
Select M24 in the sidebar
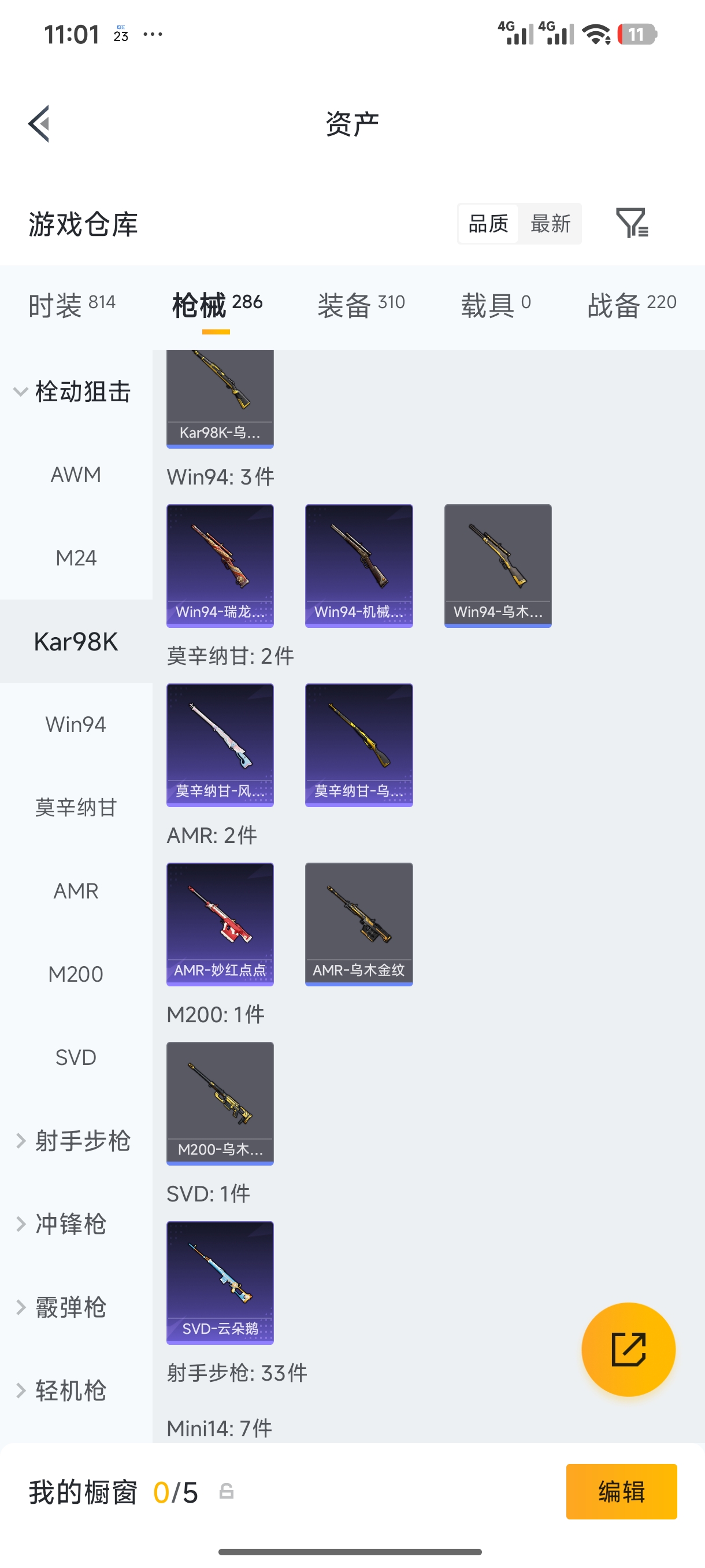tap(76, 558)
